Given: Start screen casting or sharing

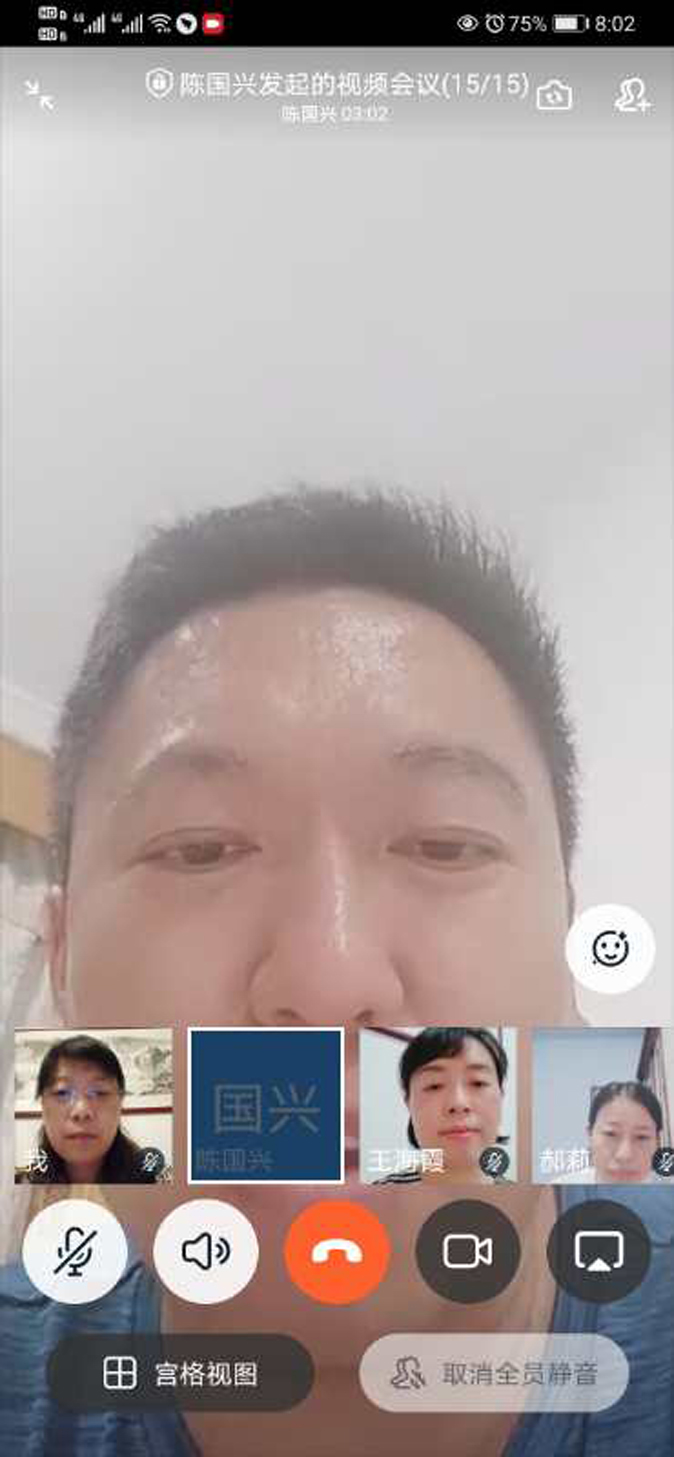Looking at the screenshot, I should point(599,1251).
